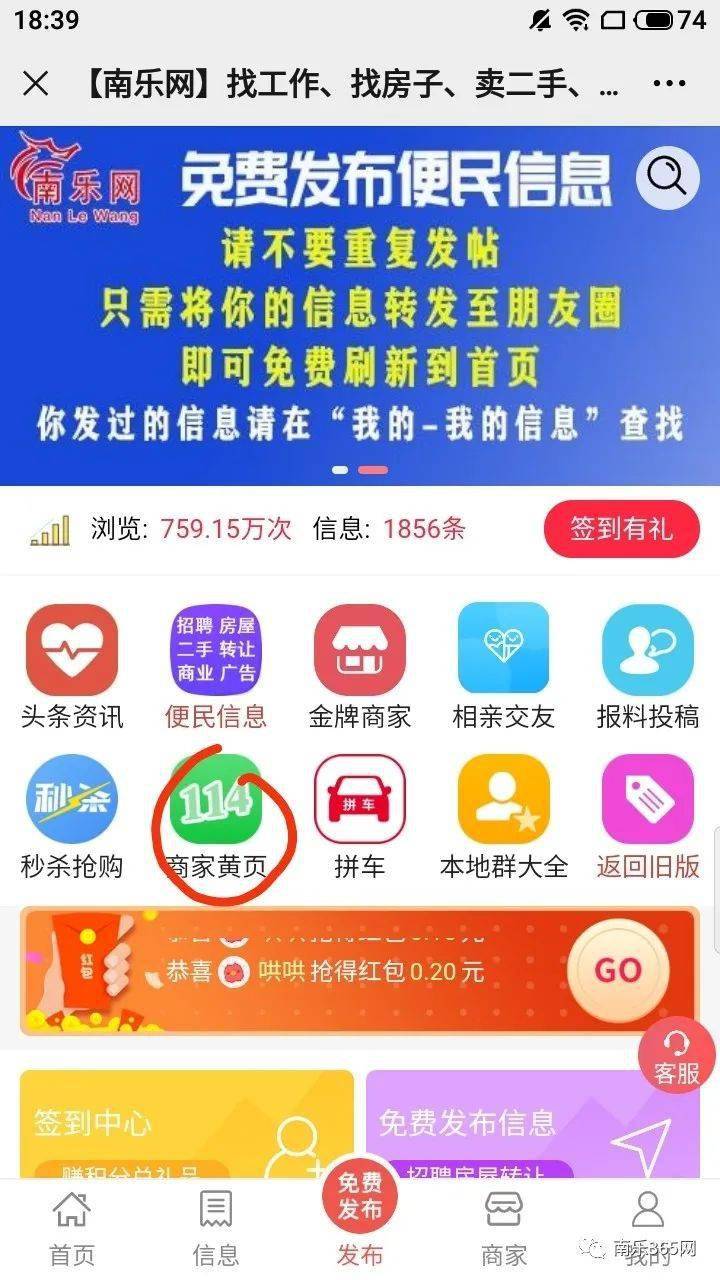Open 秒杀抢购 deals
Image resolution: width=720 pixels, height=1280 pixels.
pos(72,817)
